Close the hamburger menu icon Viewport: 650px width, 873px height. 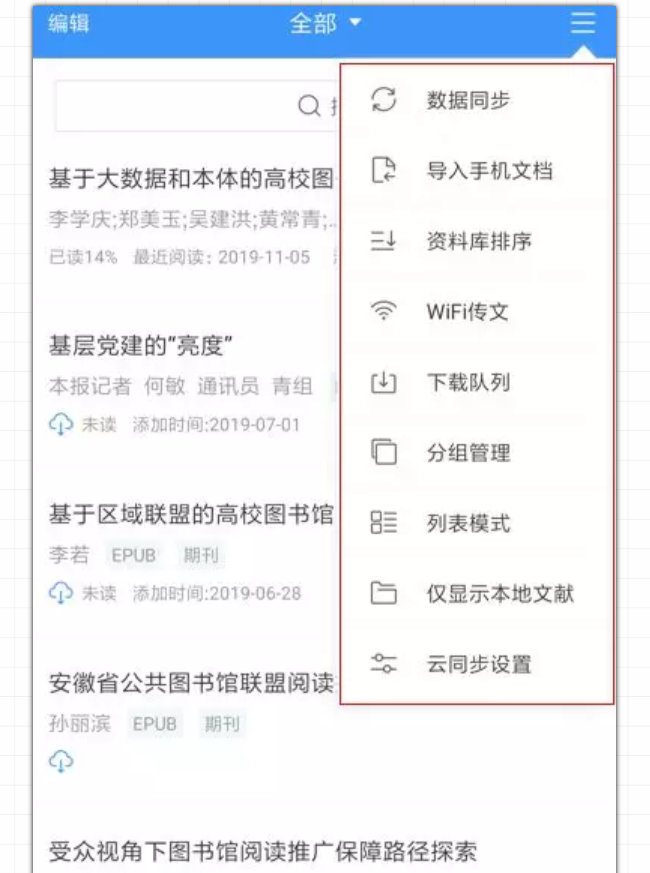coord(583,23)
